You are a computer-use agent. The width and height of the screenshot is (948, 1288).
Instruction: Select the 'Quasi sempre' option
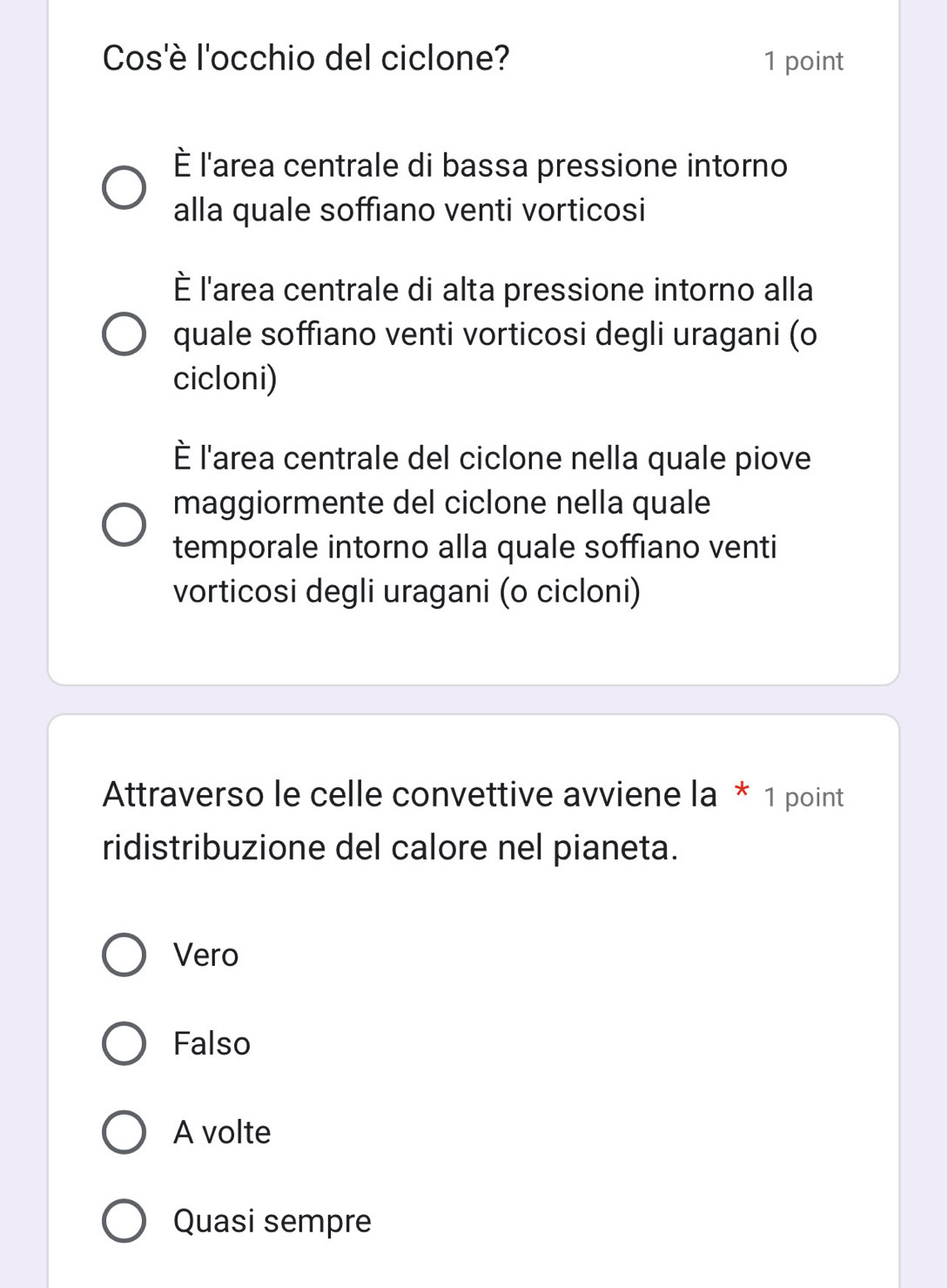124,1221
